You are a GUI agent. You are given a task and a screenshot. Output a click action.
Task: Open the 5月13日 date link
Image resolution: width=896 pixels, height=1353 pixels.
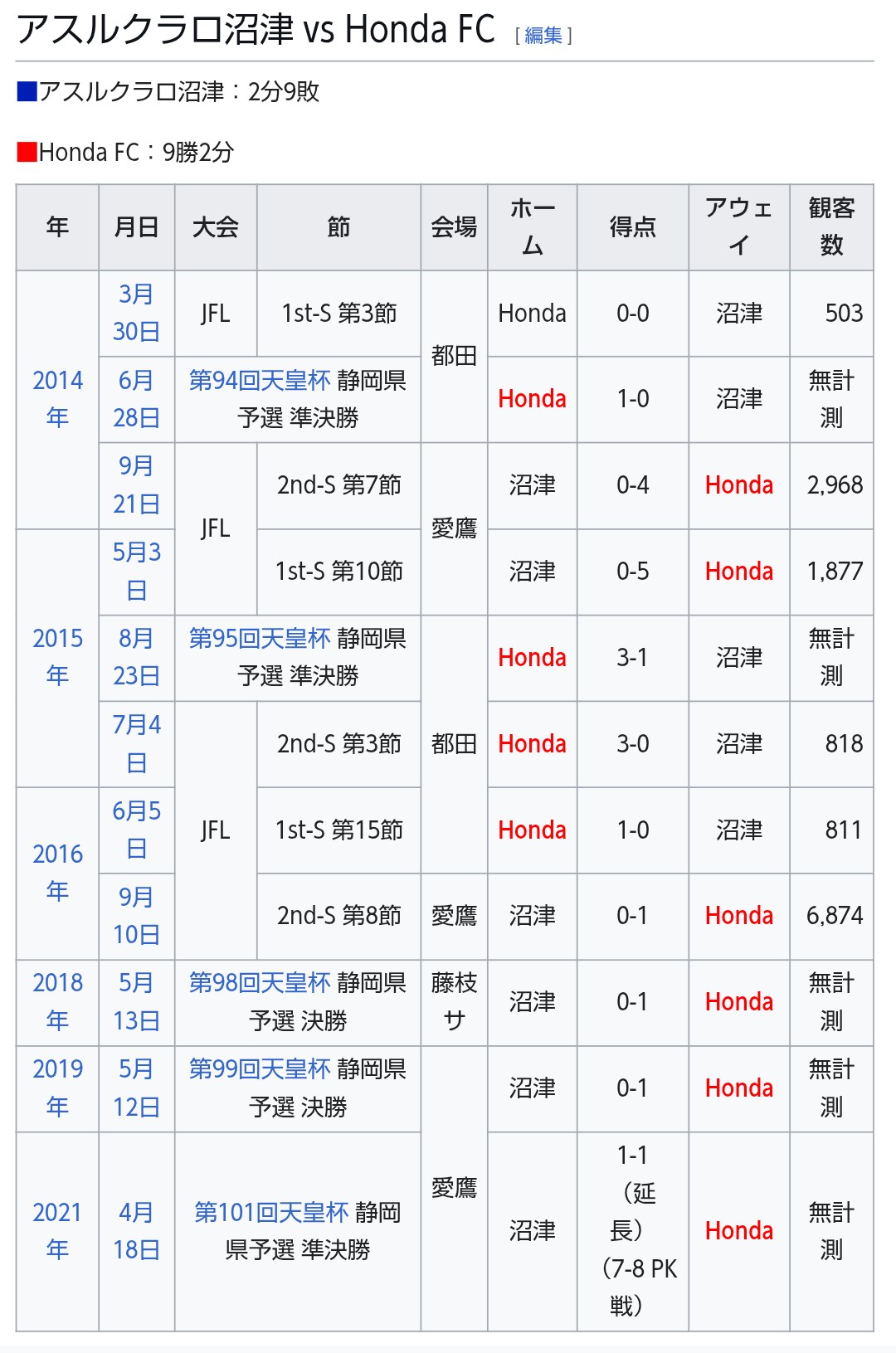click(x=136, y=1001)
